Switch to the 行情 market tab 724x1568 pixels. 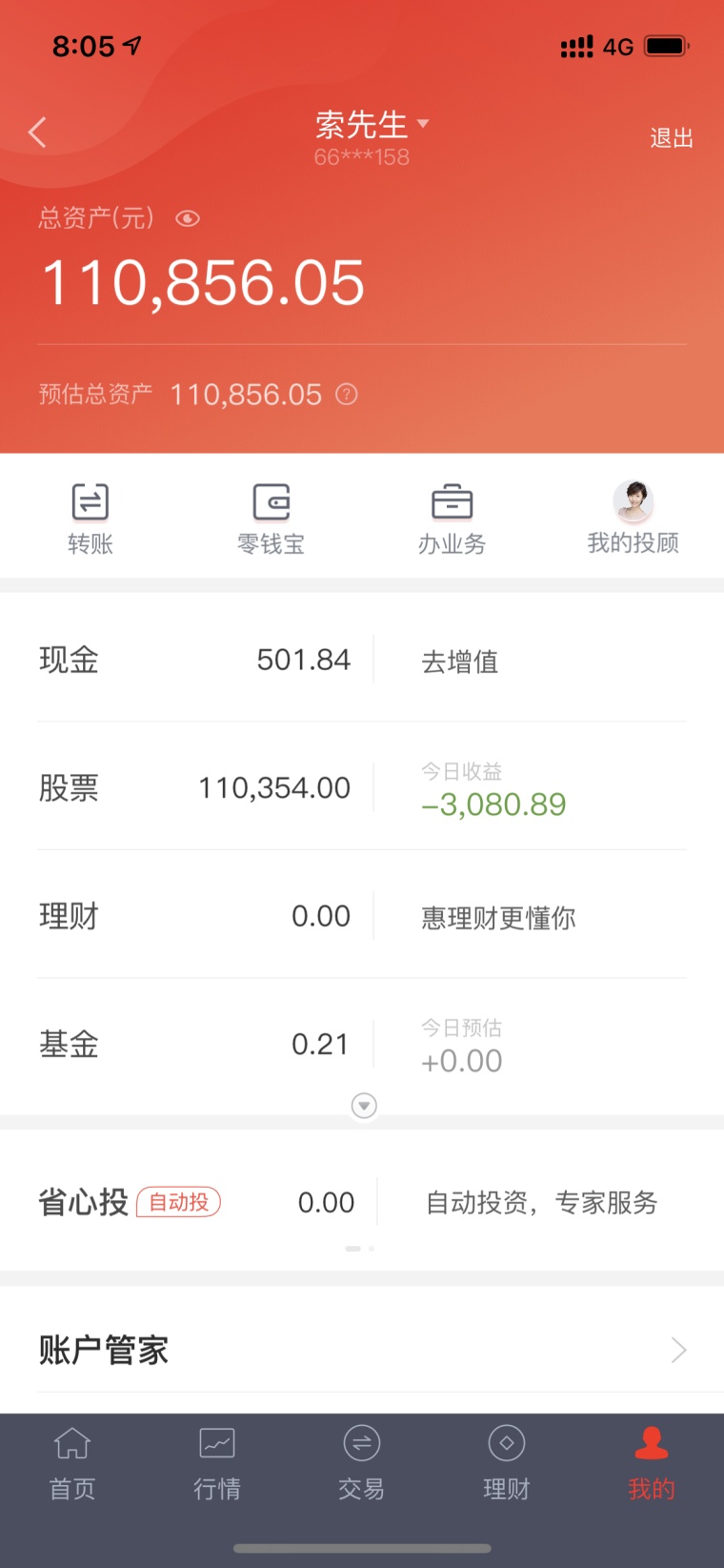pyautogui.click(x=217, y=1464)
